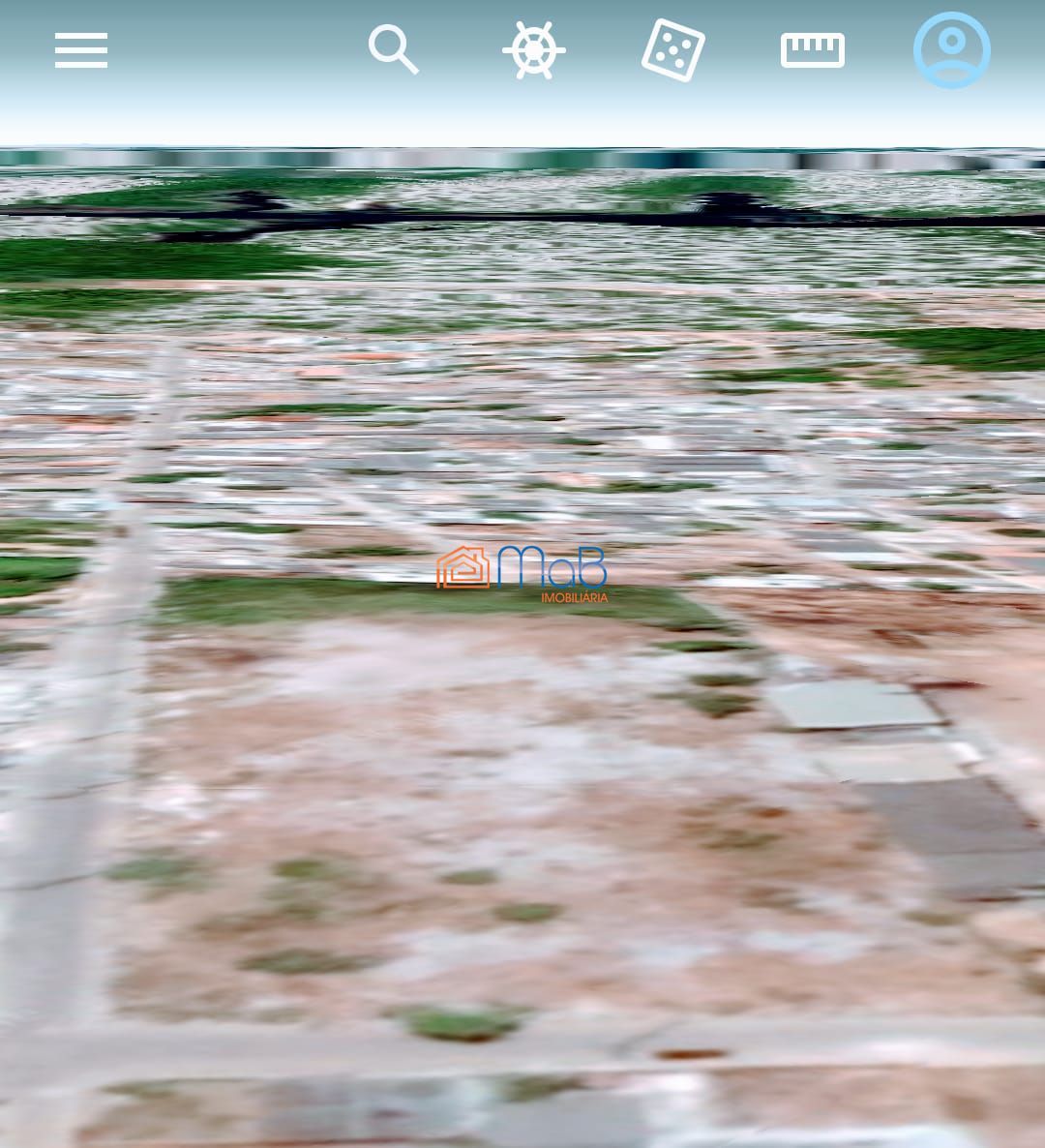Open the ruler measure tool
1045x1148 pixels.
click(813, 50)
